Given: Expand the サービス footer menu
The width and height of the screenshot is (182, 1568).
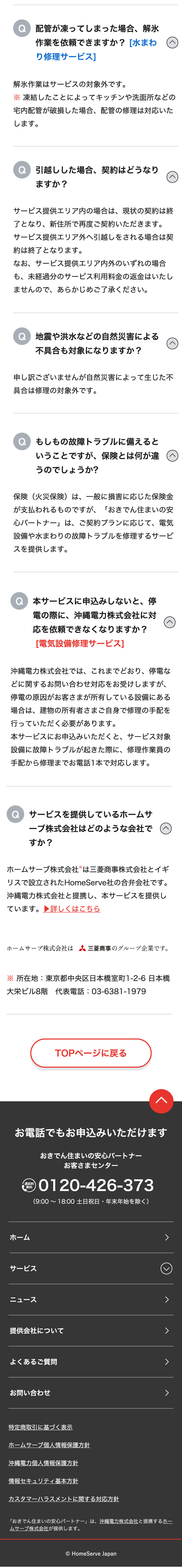Looking at the screenshot, I should coord(91,1268).
